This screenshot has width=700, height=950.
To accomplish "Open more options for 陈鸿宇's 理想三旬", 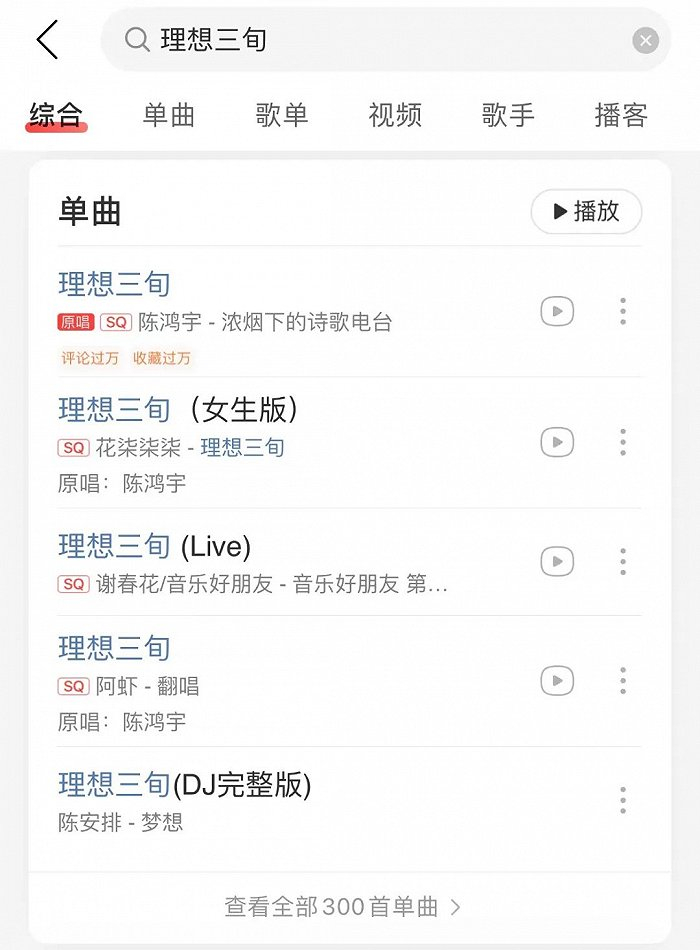I will 622,311.
